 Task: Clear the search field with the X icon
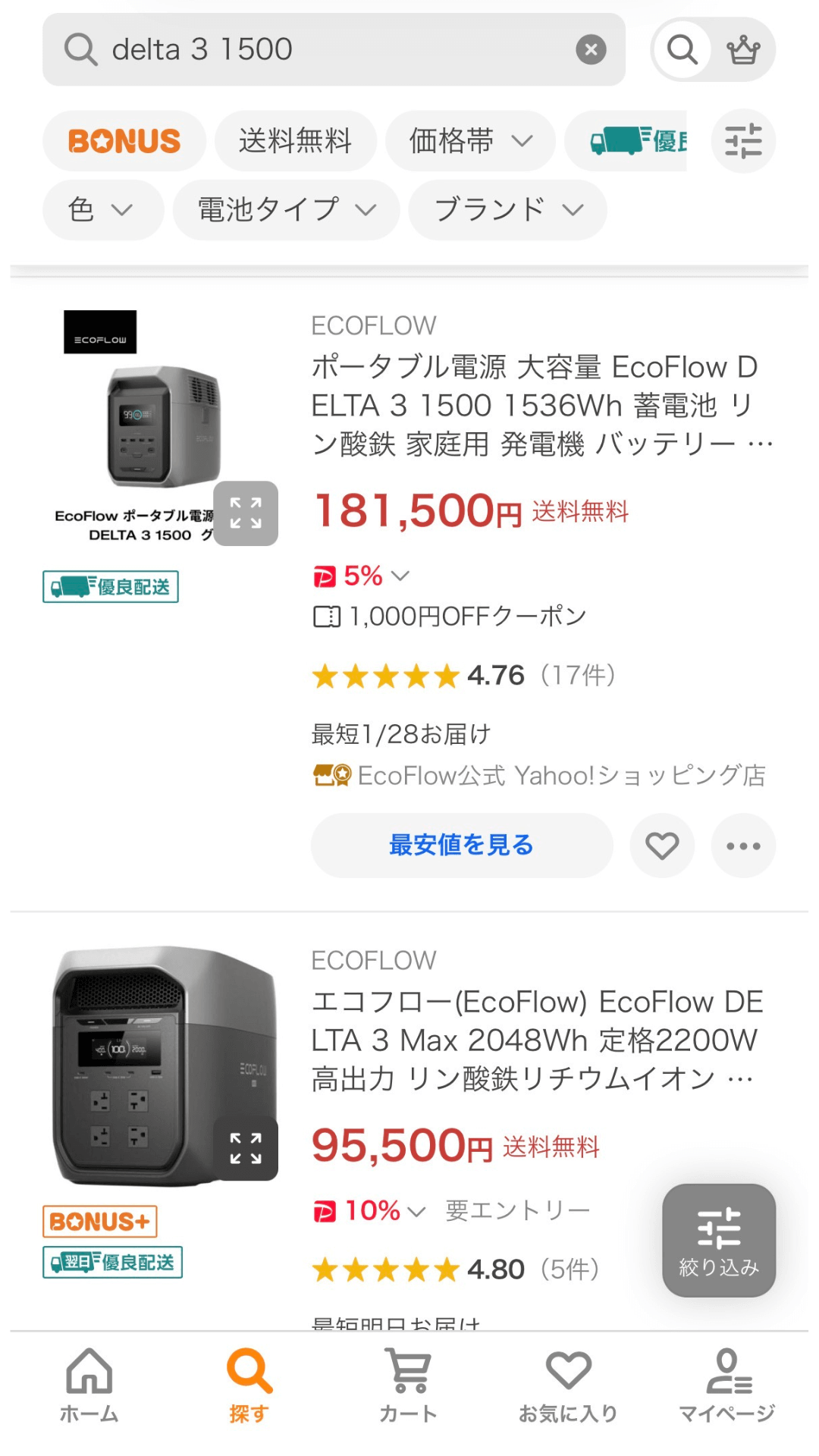point(591,49)
